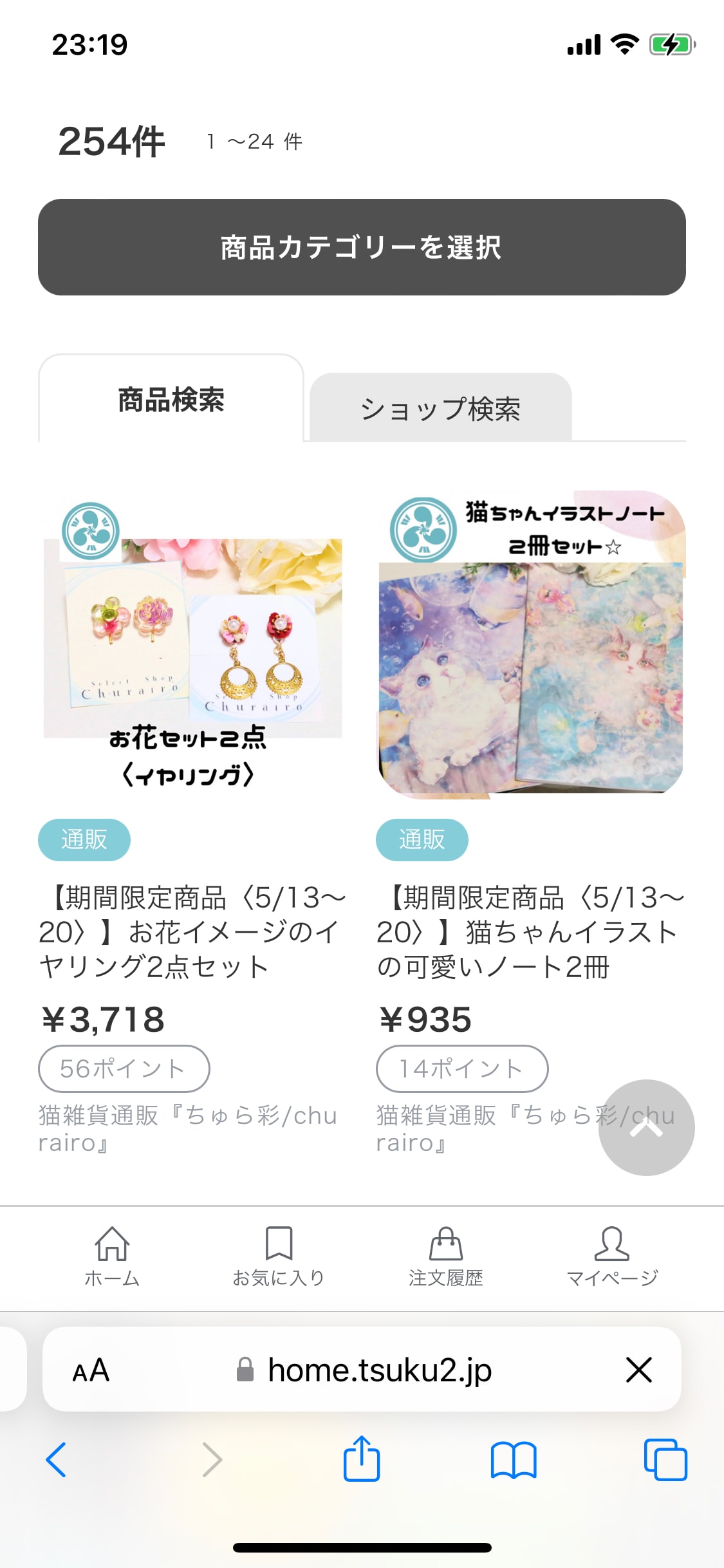Open the 猫ちゃんイラストノート product image
Image resolution: width=724 pixels, height=1568 pixels.
[531, 644]
